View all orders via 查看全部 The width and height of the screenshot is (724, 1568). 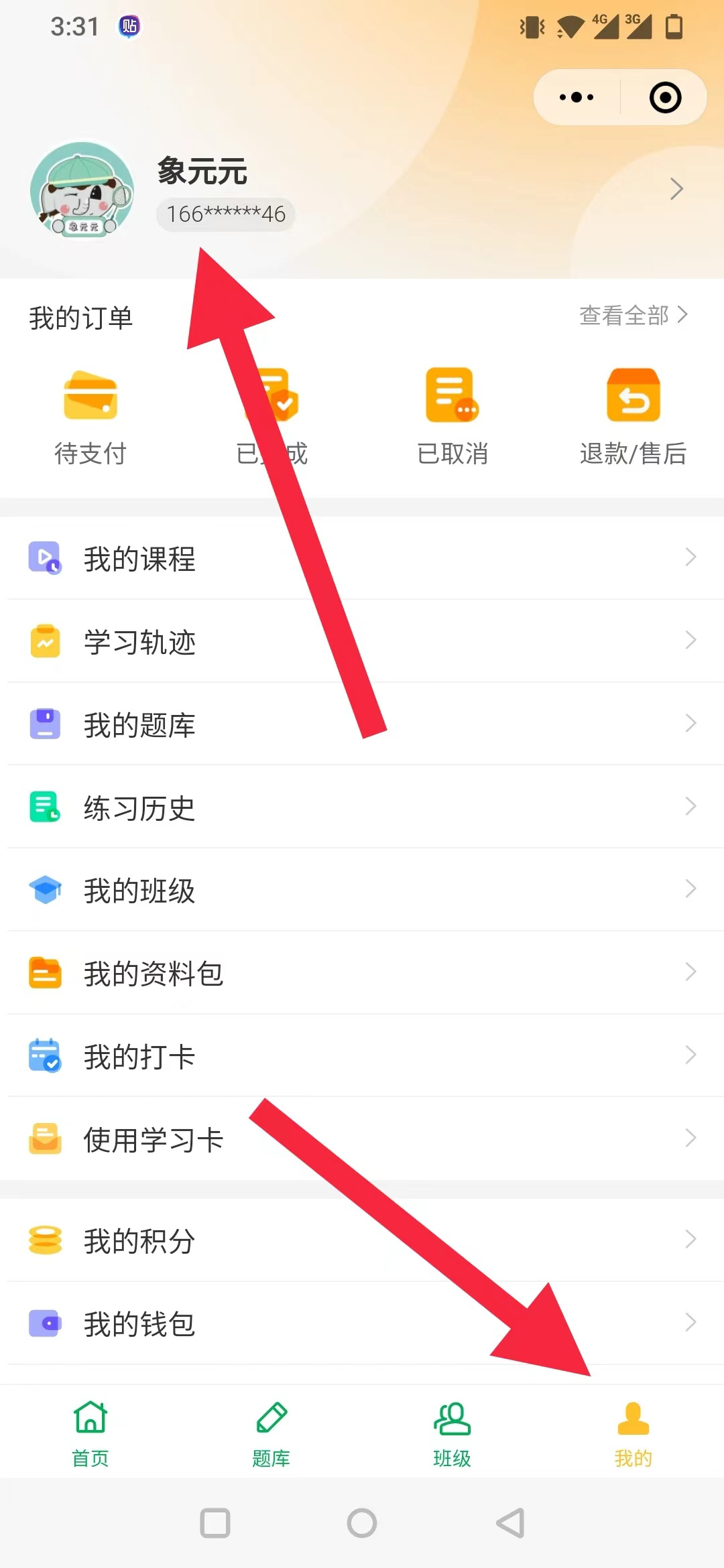click(633, 315)
